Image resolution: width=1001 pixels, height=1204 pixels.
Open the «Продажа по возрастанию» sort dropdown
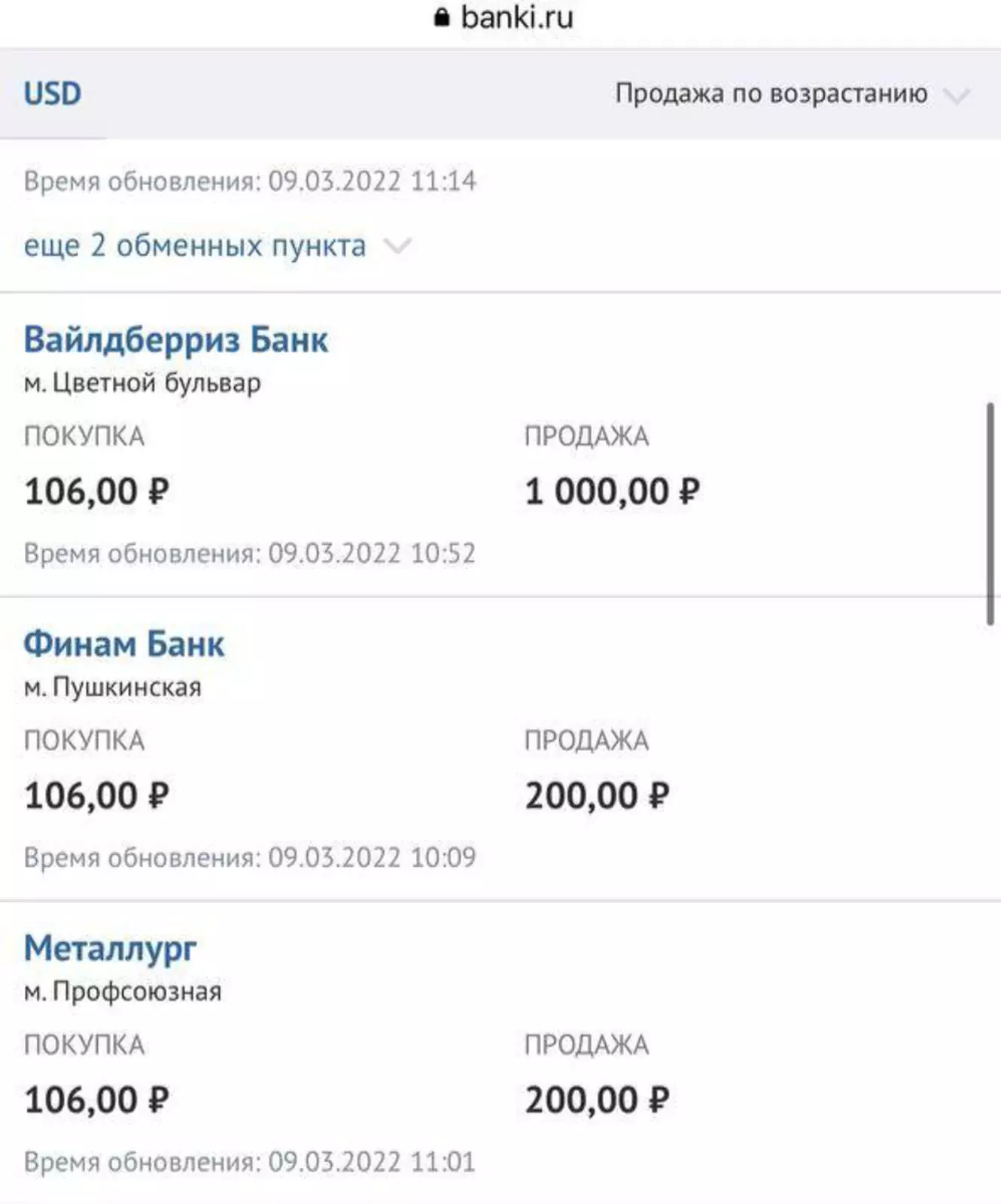click(790, 94)
